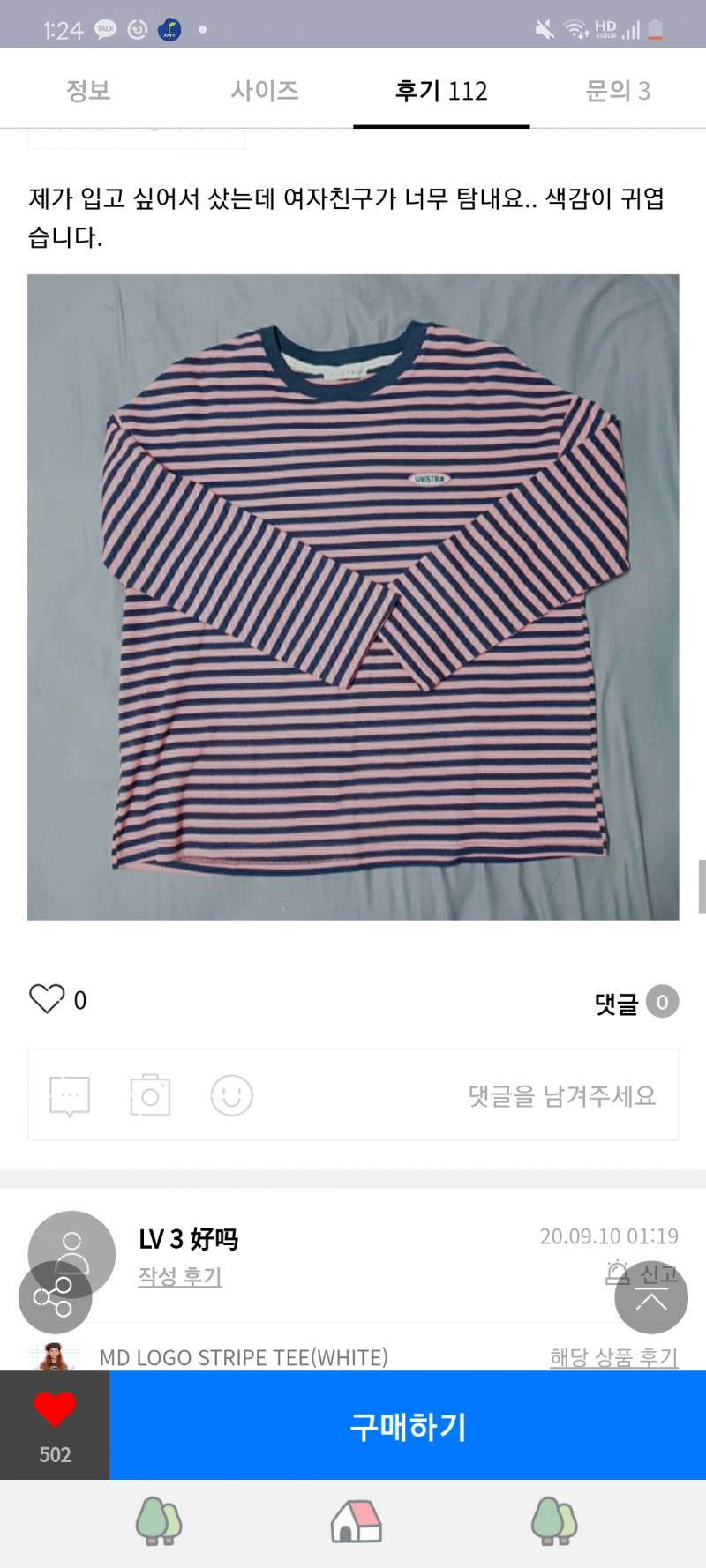The height and width of the screenshot is (1568, 706).
Task: Expand the 댓글 comment count badge
Action: click(x=660, y=1000)
